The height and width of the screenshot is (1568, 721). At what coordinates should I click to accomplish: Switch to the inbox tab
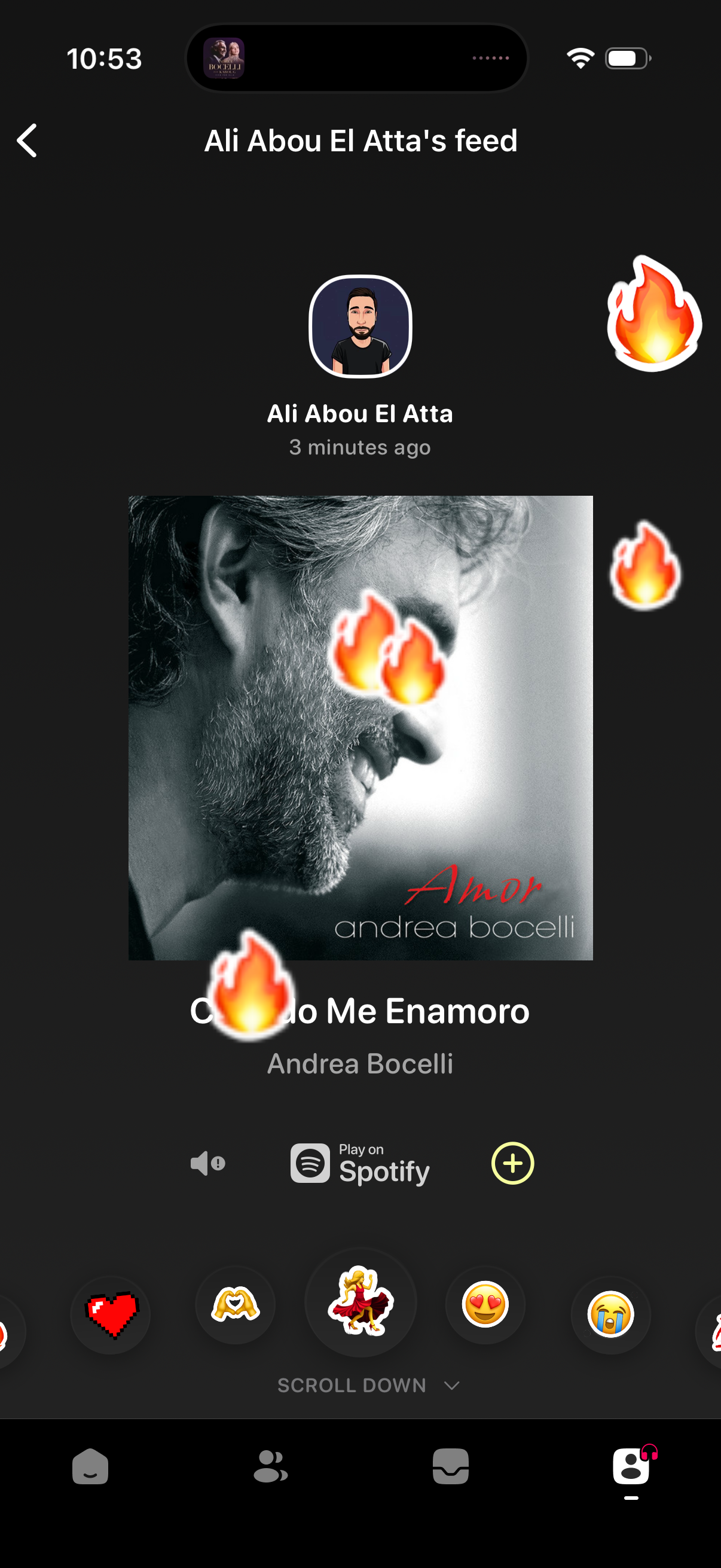tap(450, 1466)
